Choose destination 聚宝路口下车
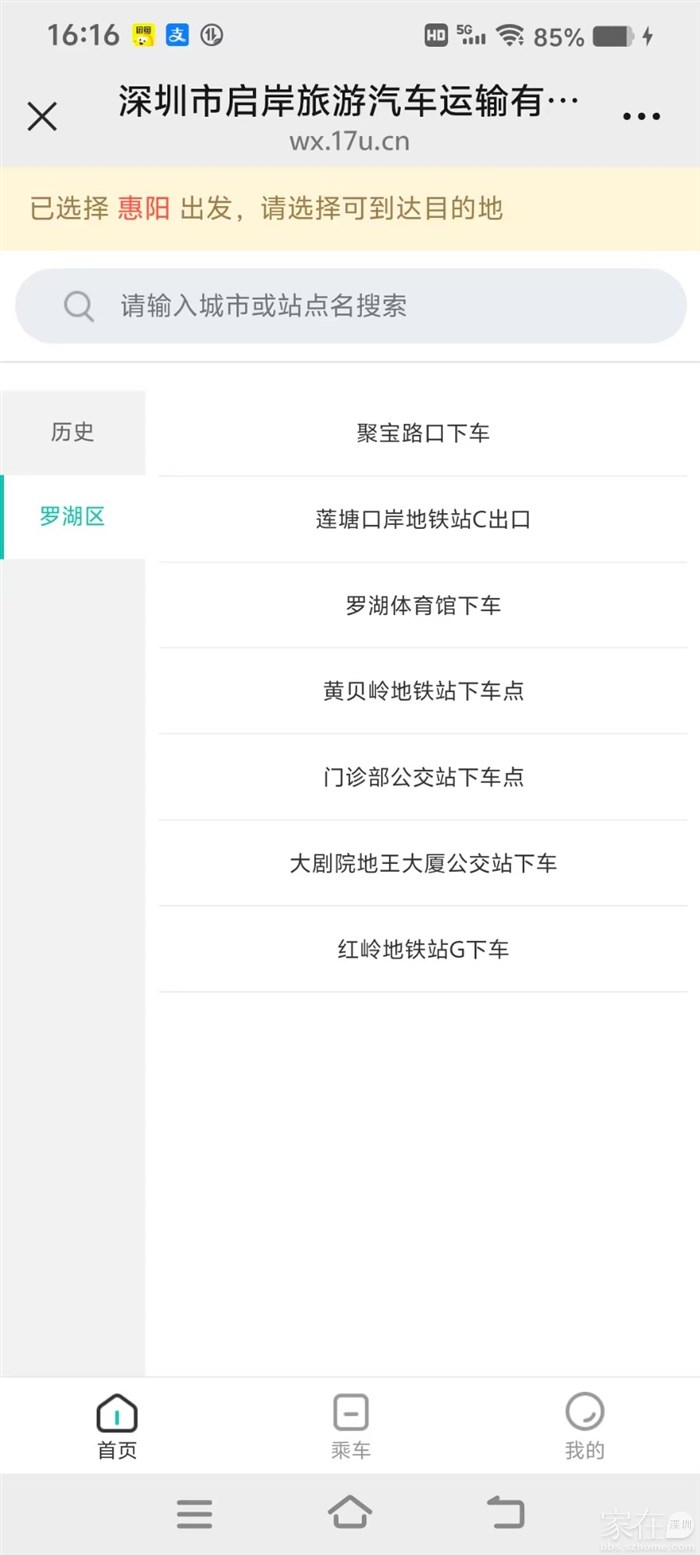Viewport: 700px width, 1555px height. tap(423, 433)
